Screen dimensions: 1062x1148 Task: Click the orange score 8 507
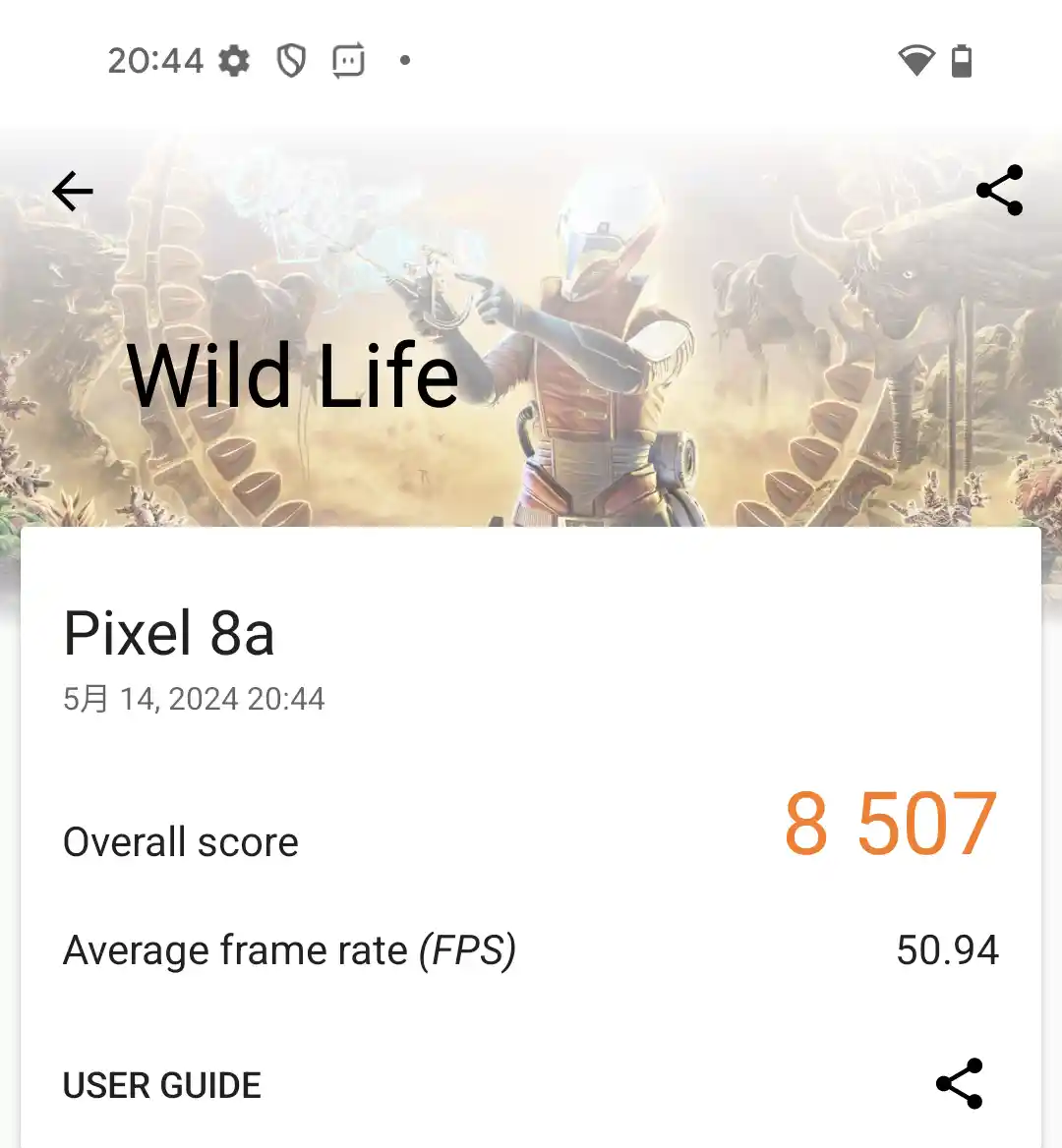tap(888, 826)
